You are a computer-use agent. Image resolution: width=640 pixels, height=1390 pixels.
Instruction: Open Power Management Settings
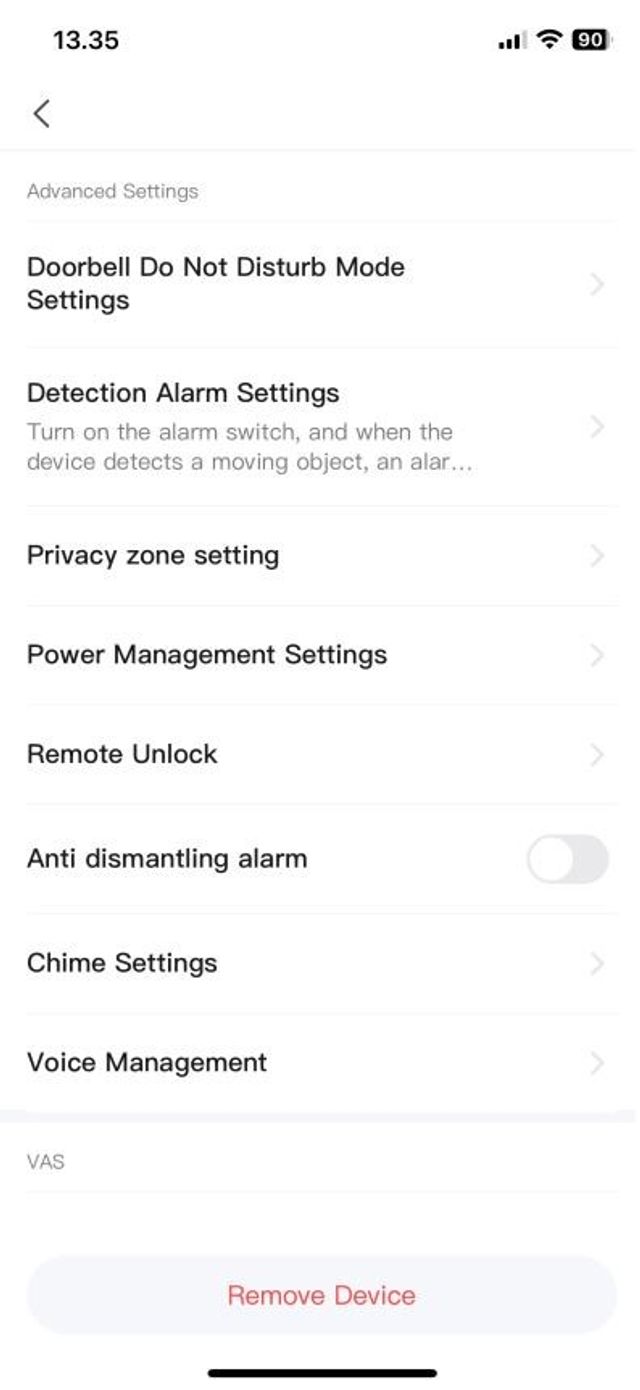(x=300, y=655)
